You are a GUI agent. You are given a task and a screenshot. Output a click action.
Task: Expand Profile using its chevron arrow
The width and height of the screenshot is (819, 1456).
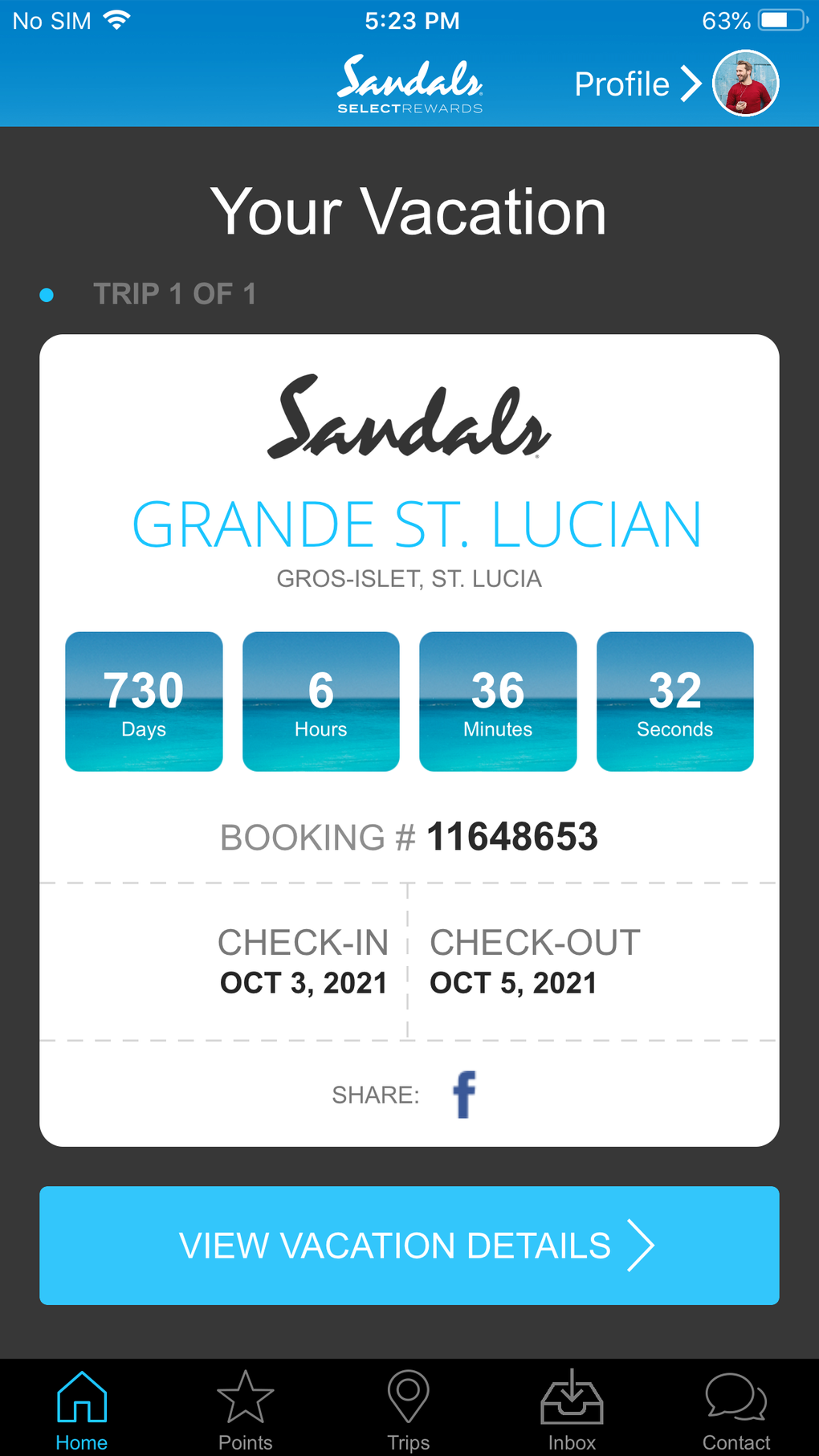pyautogui.click(x=691, y=83)
